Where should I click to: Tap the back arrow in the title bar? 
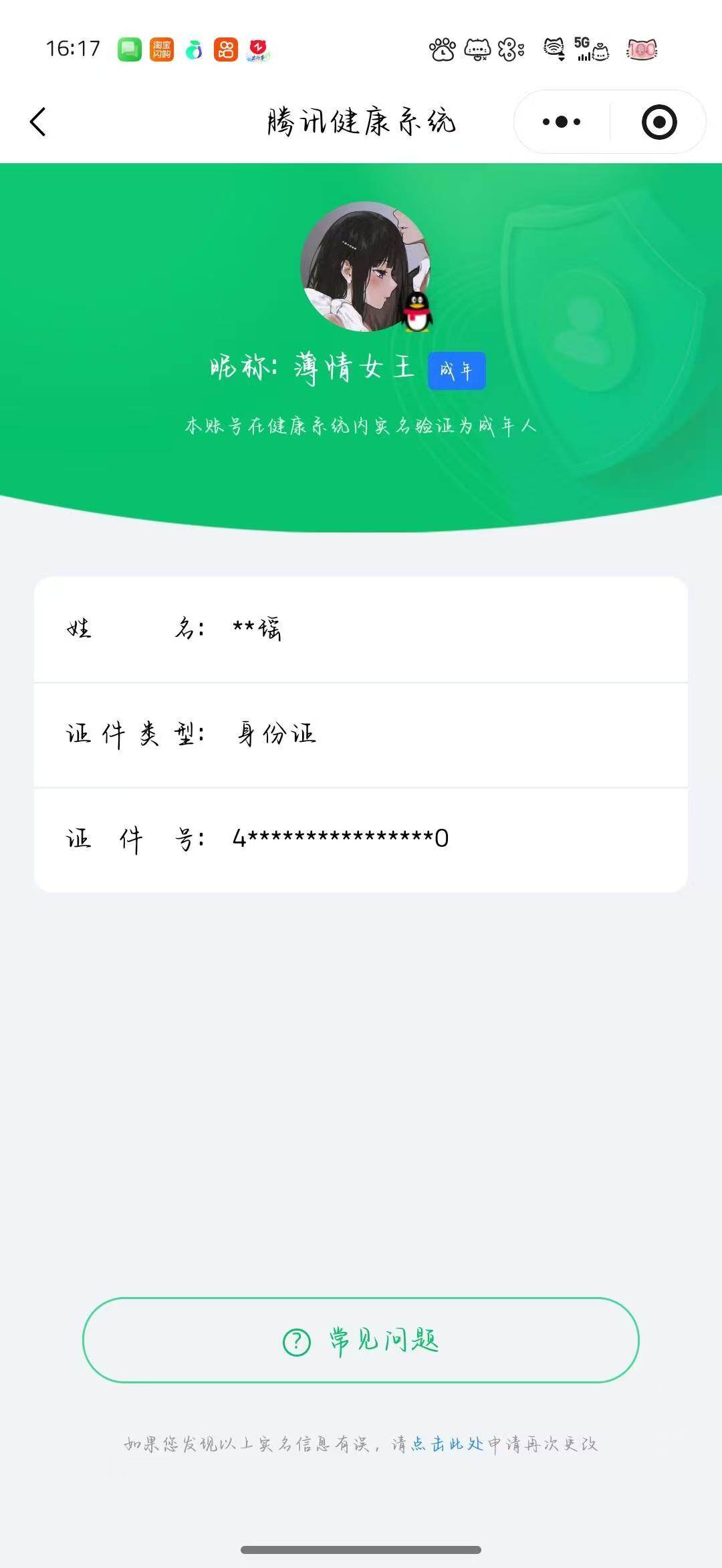coord(38,121)
